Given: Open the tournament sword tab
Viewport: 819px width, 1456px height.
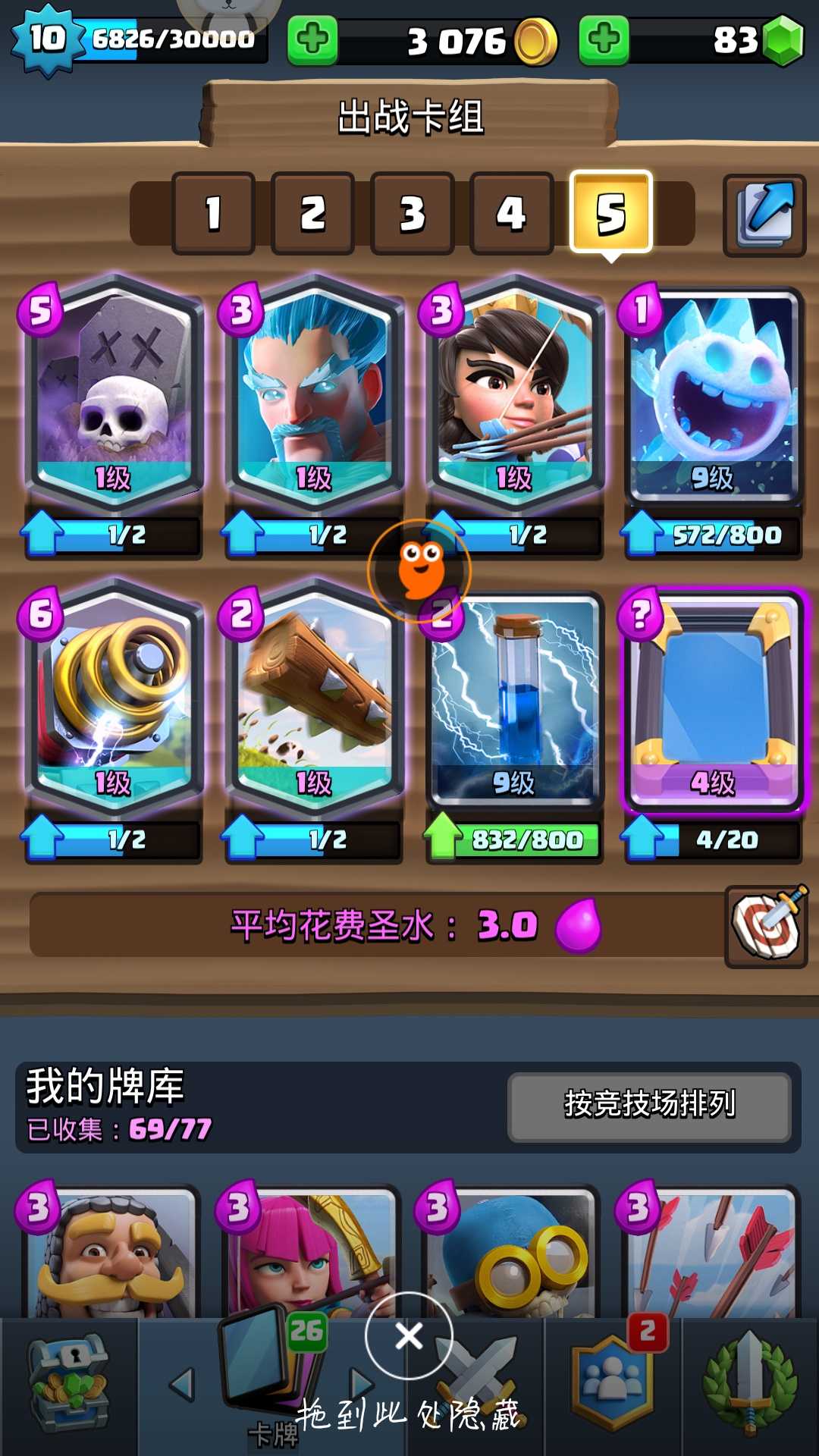Looking at the screenshot, I should [749, 1384].
